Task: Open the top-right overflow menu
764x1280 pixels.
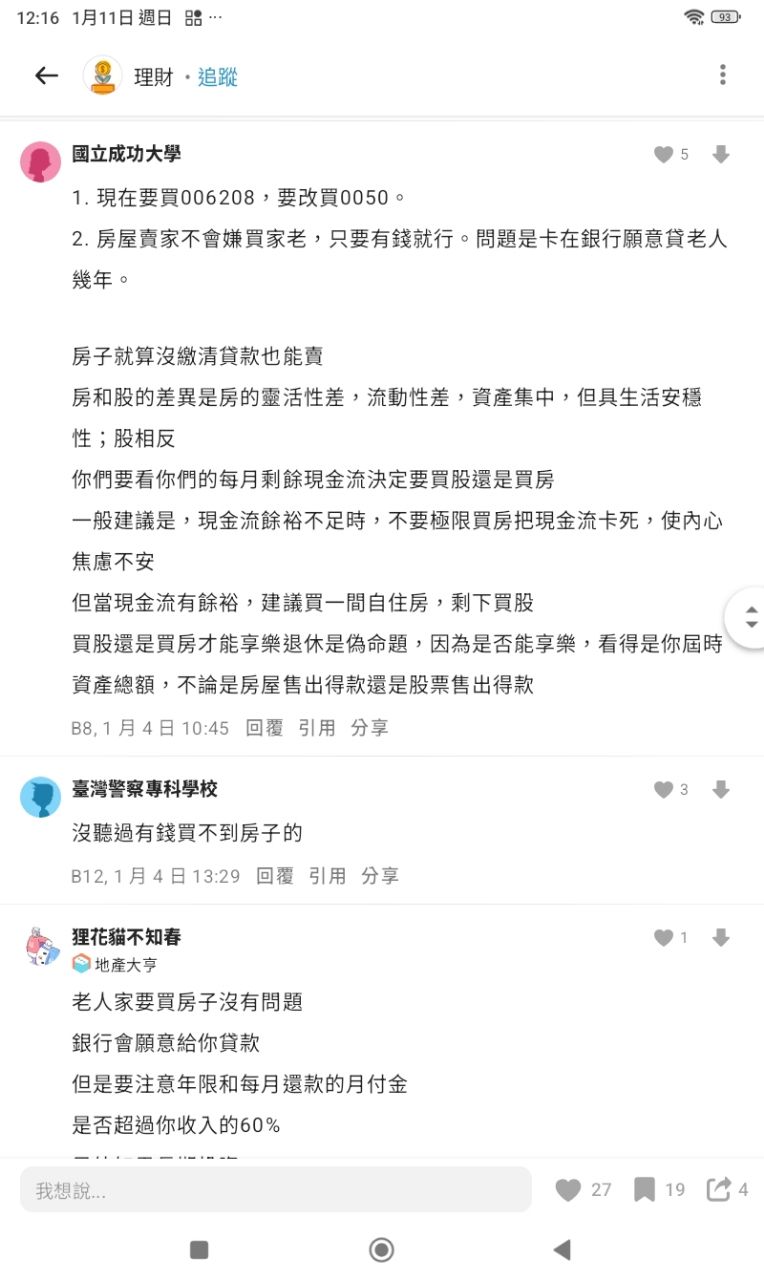Action: coord(722,75)
